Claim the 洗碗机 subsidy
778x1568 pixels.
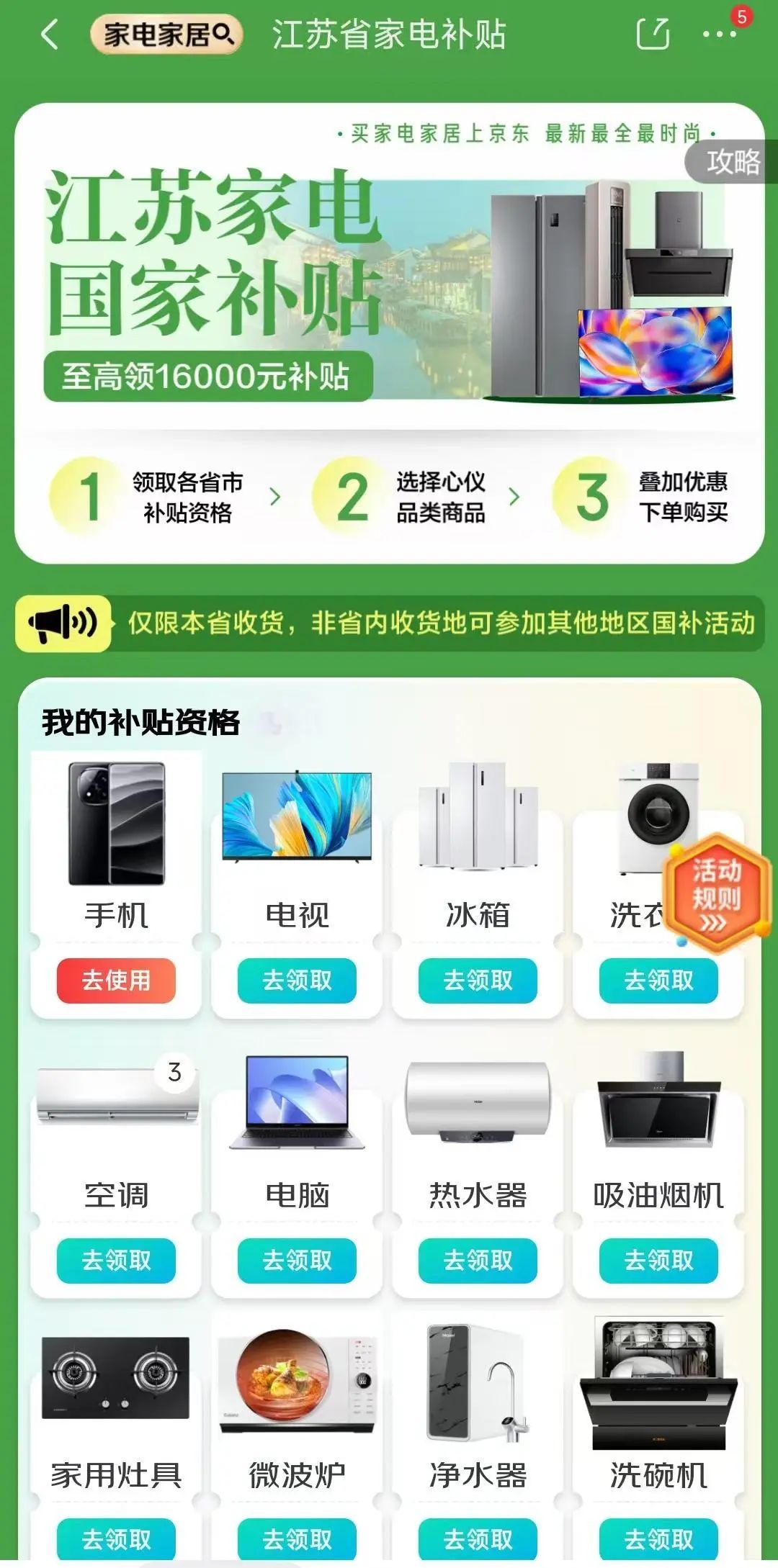[x=658, y=1539]
